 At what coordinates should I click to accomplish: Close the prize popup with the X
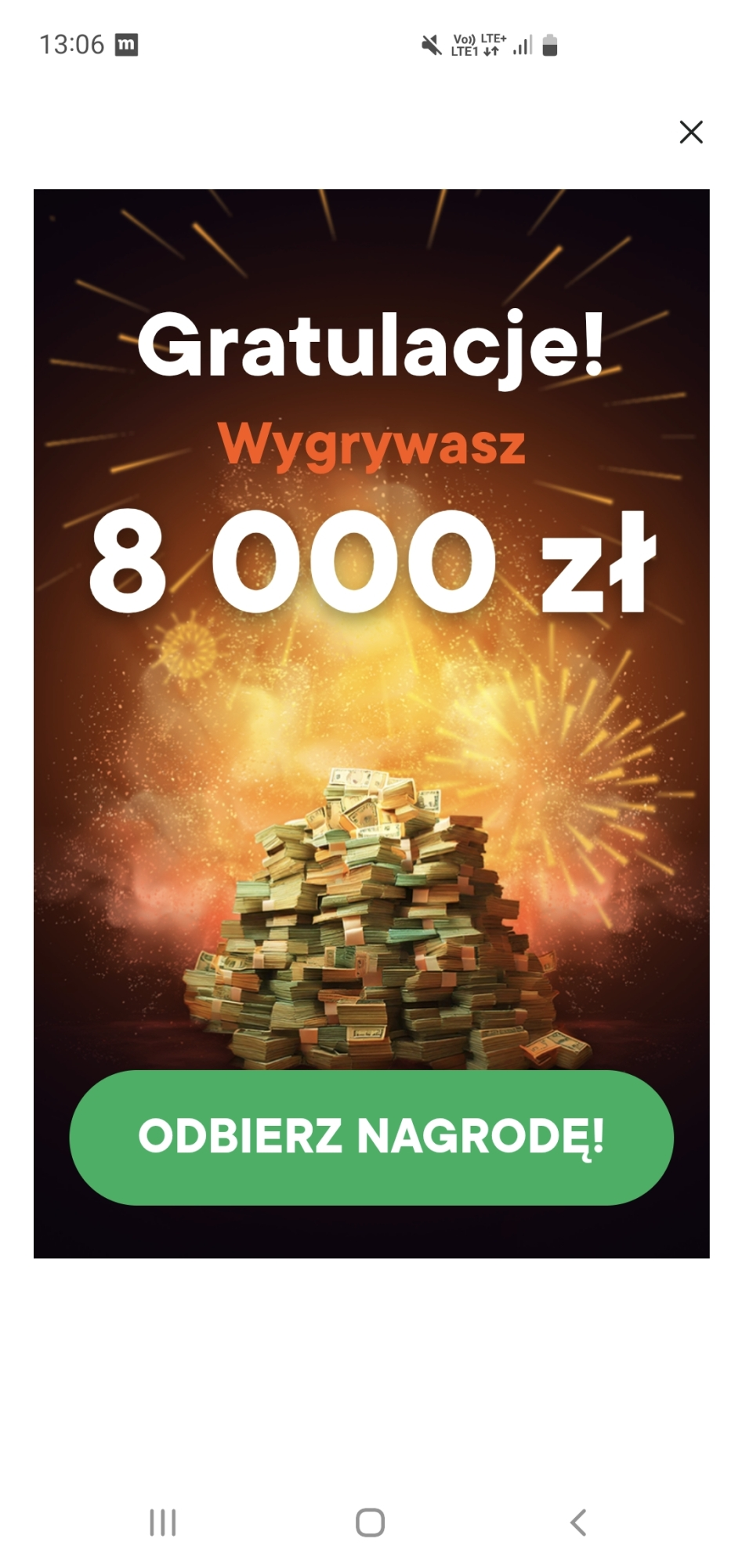(x=690, y=132)
